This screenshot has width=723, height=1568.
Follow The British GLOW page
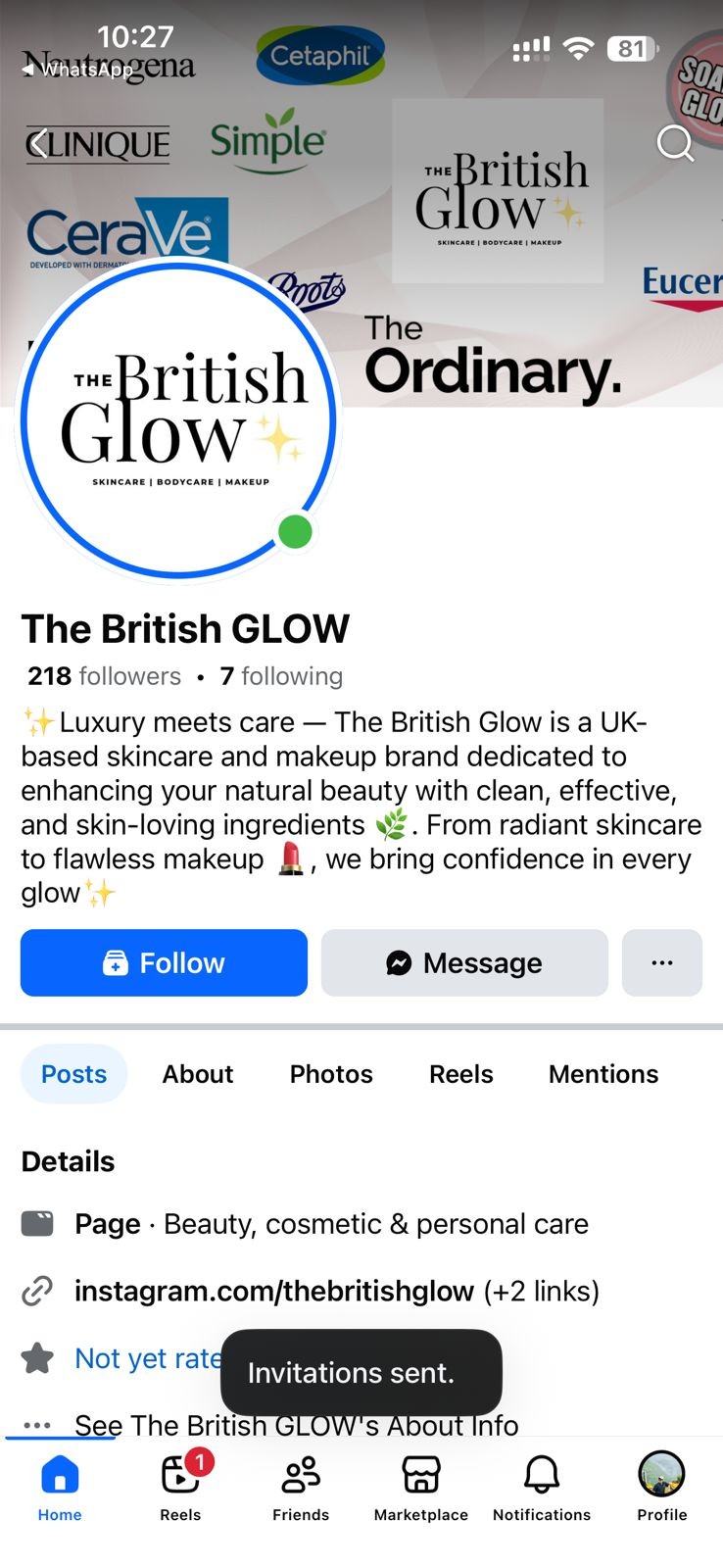(164, 962)
